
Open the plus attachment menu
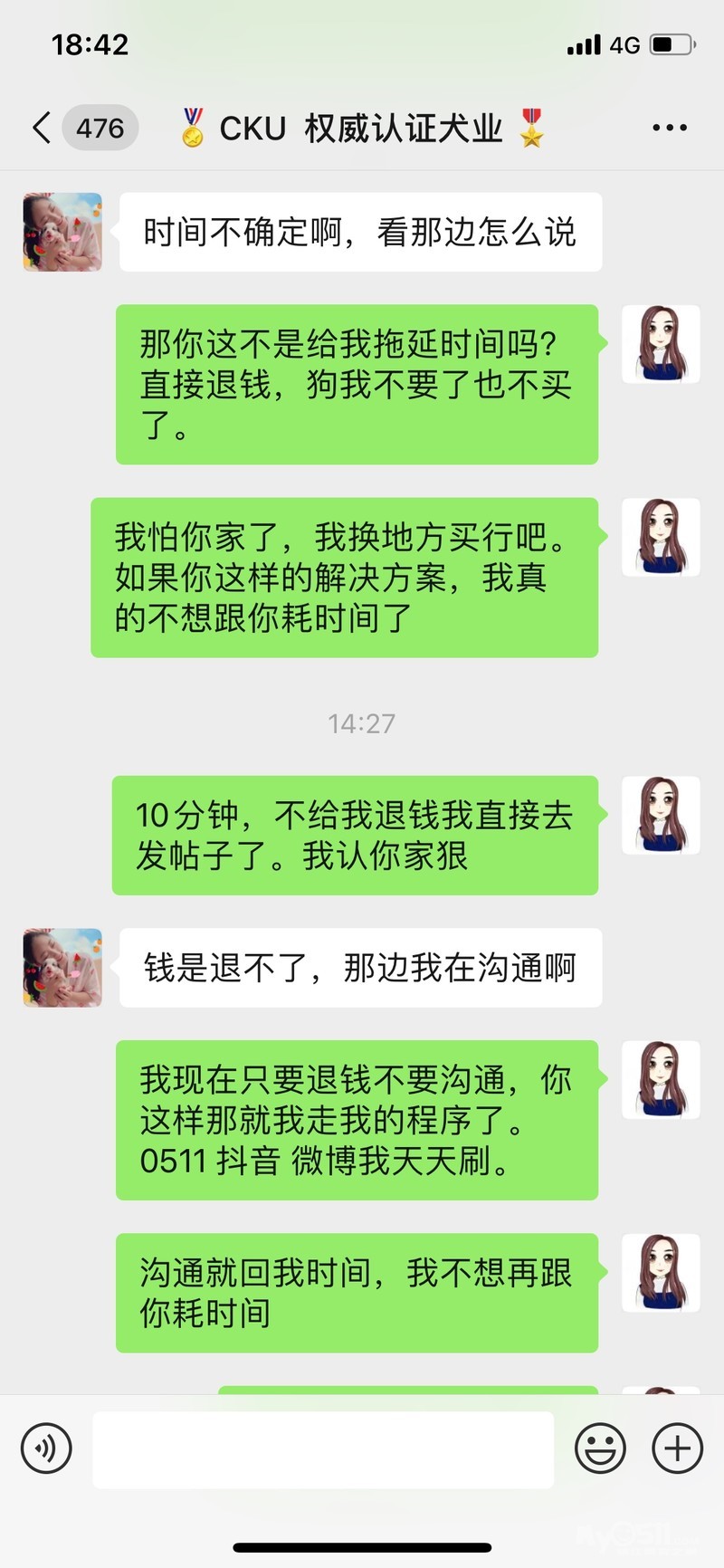678,1448
